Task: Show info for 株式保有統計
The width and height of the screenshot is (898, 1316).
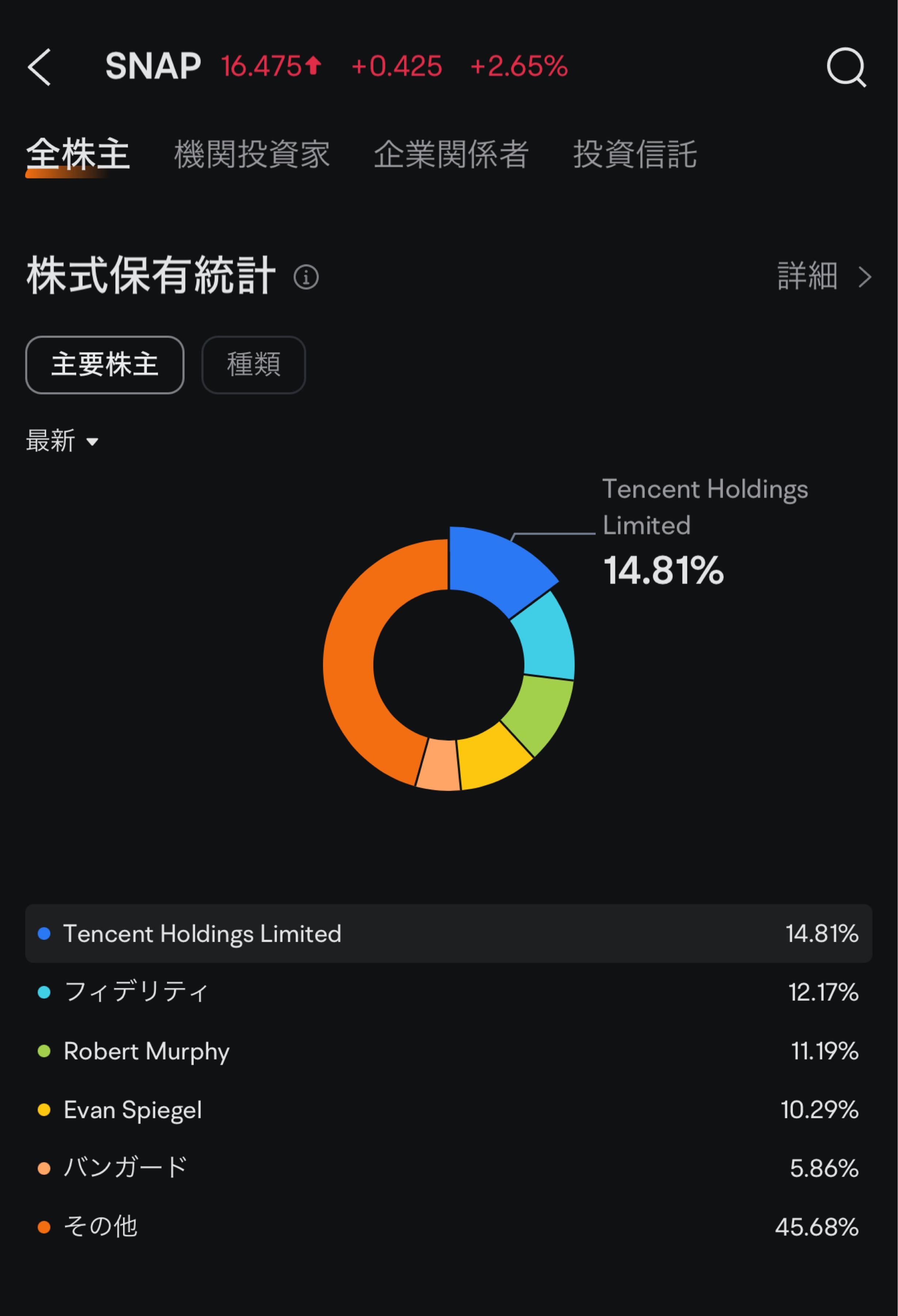Action: coord(306,277)
